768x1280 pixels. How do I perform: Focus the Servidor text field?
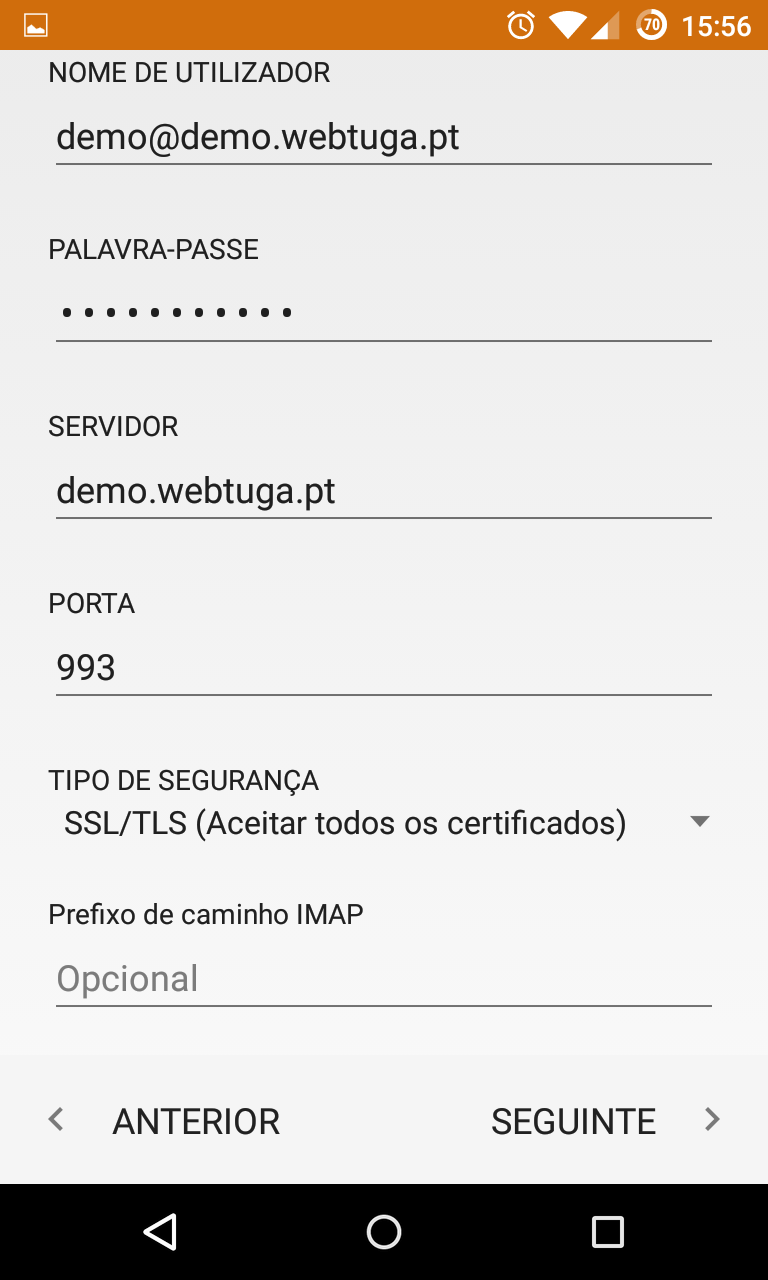(383, 491)
